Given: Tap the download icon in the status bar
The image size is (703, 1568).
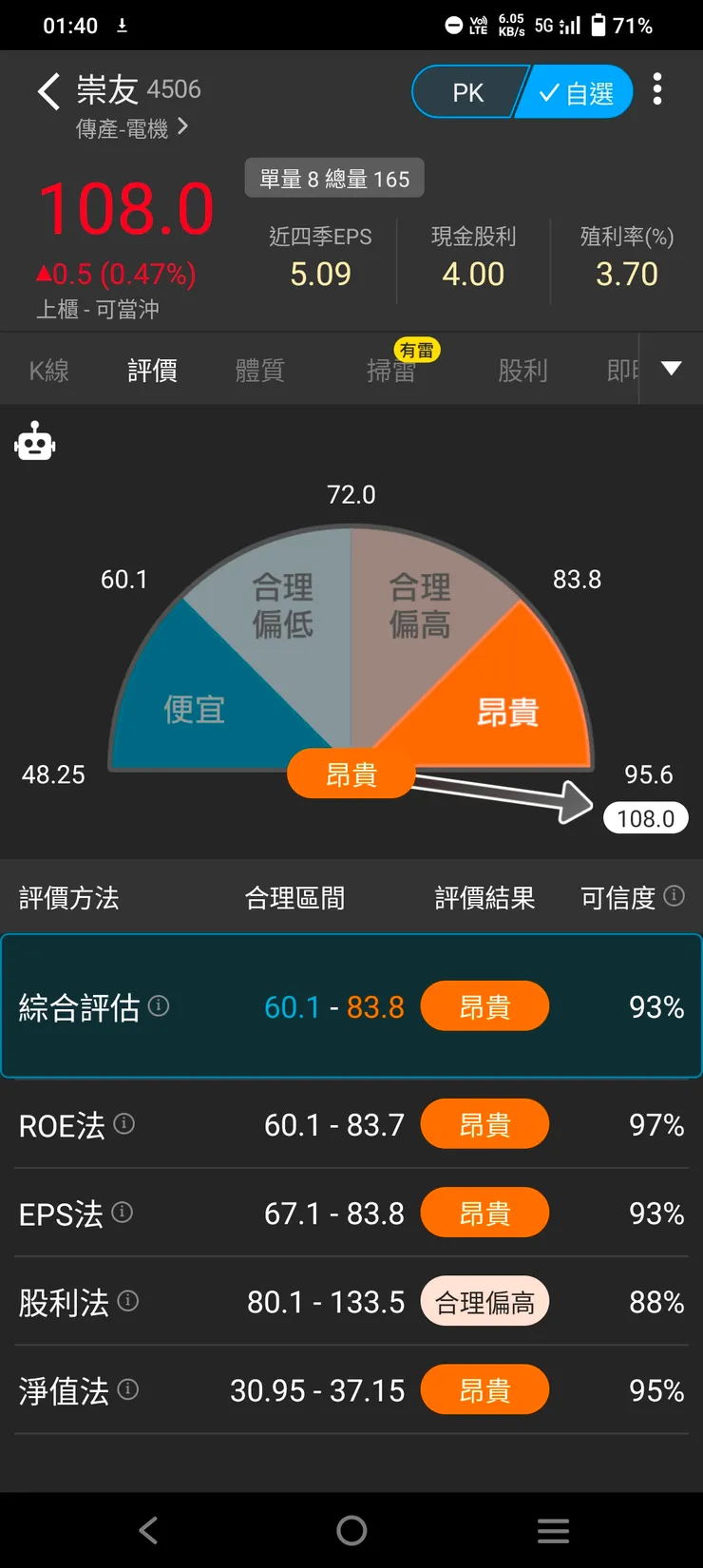Looking at the screenshot, I should pyautogui.click(x=122, y=25).
